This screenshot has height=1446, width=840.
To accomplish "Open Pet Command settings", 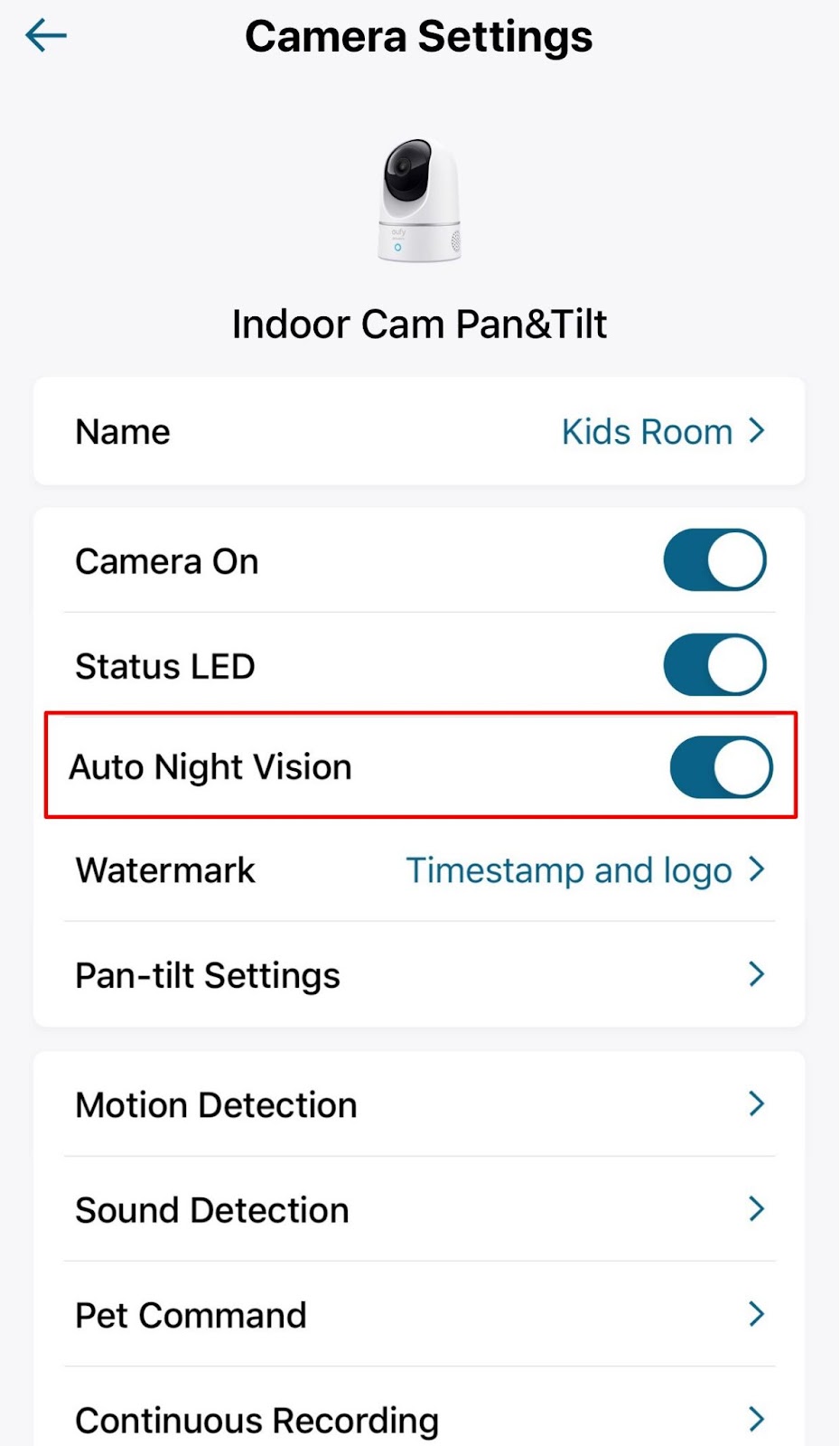I will [x=419, y=1315].
